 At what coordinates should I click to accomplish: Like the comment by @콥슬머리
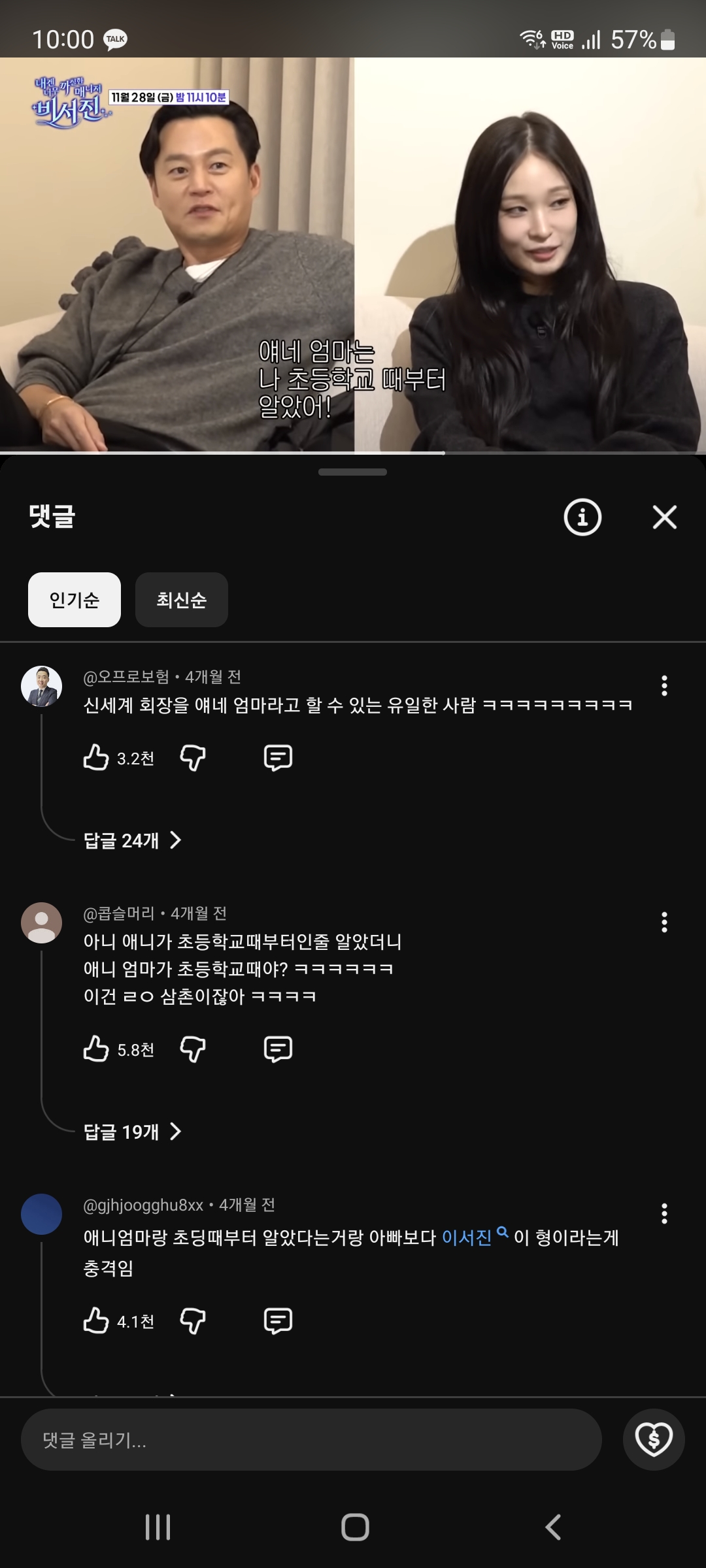tap(96, 1049)
